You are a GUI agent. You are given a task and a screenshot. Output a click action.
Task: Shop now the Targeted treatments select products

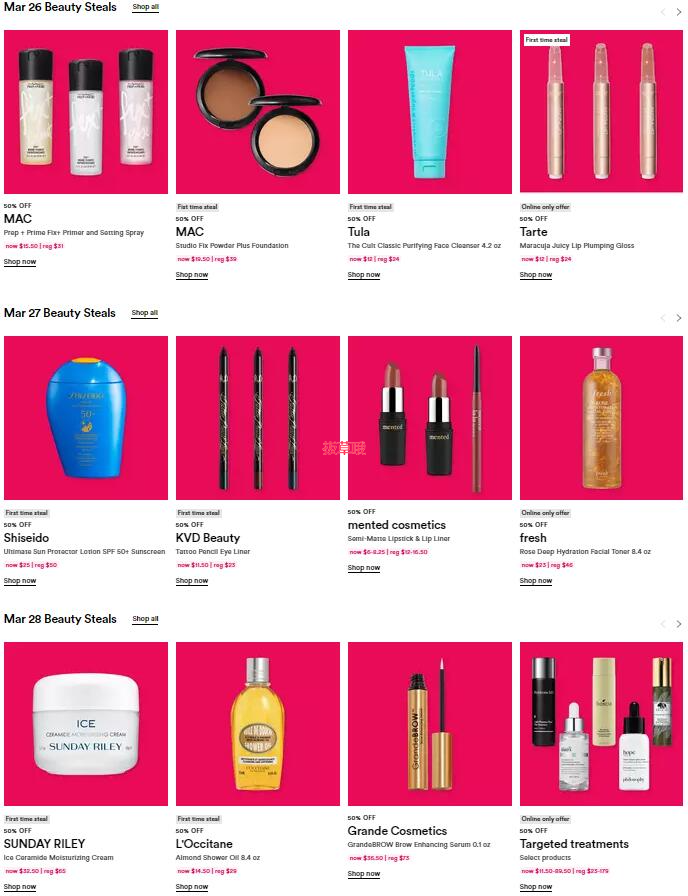point(536,887)
